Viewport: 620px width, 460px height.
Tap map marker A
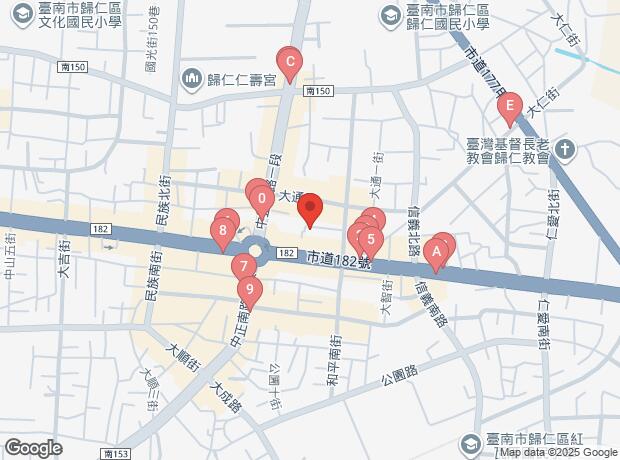(x=435, y=253)
